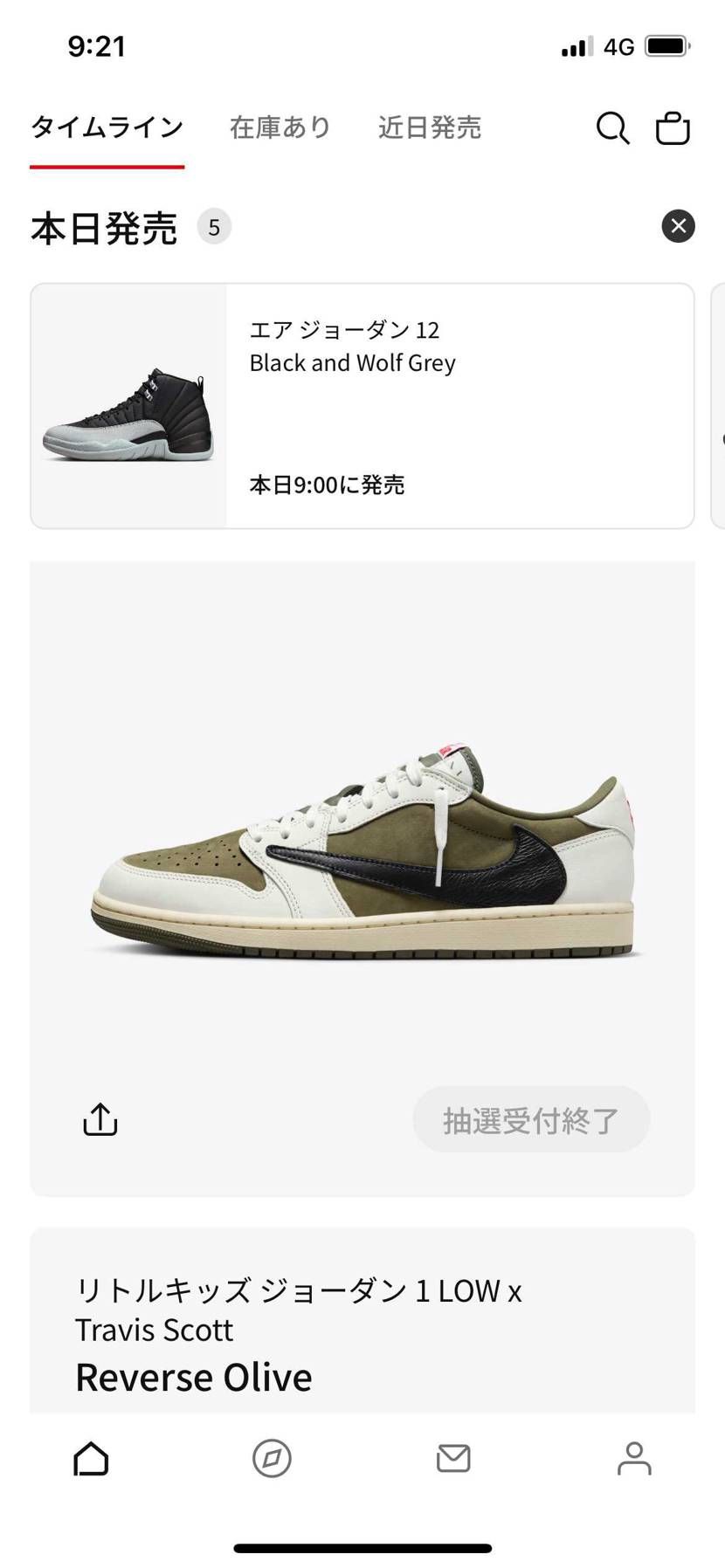Select the タイムライン tab

click(107, 127)
